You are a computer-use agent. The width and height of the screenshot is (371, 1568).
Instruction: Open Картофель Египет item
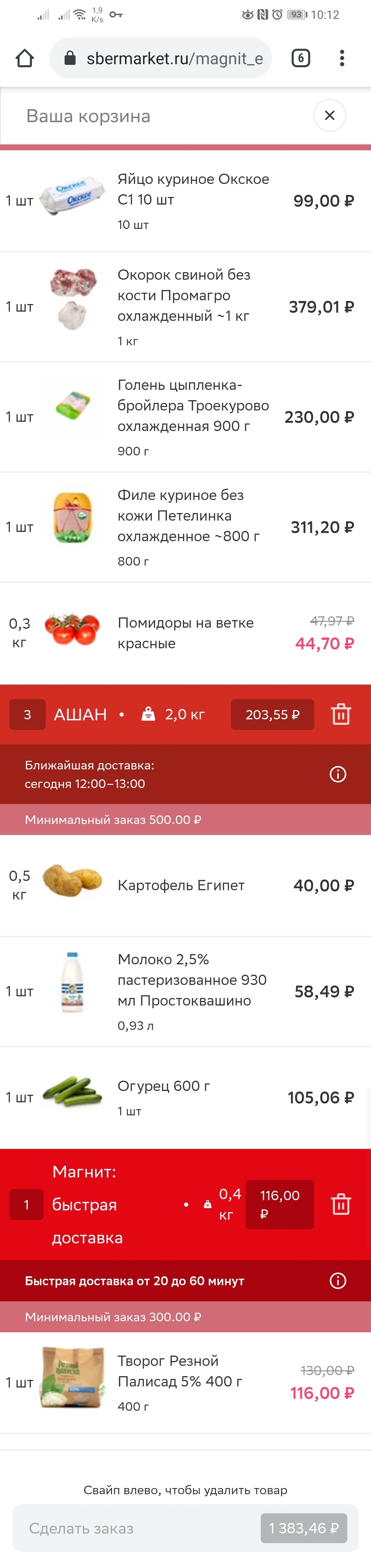pos(181,885)
